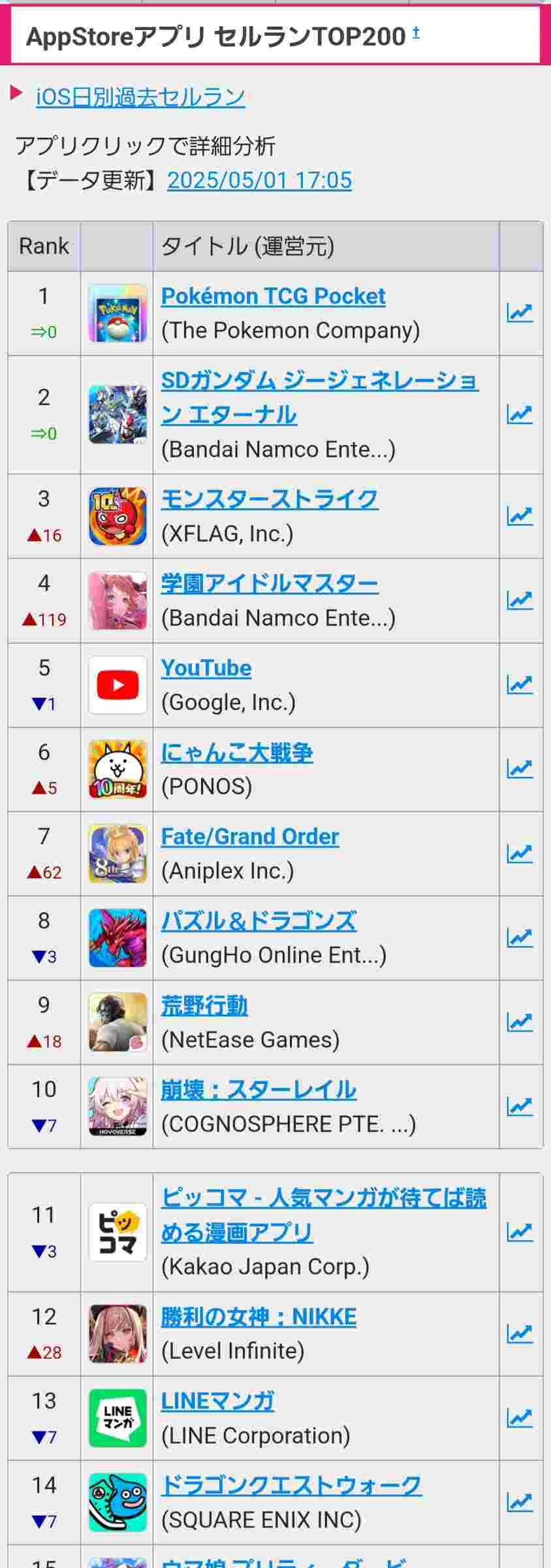The image size is (551, 1568).
Task: View trend chart icon for YouTube
Action: pos(520,685)
